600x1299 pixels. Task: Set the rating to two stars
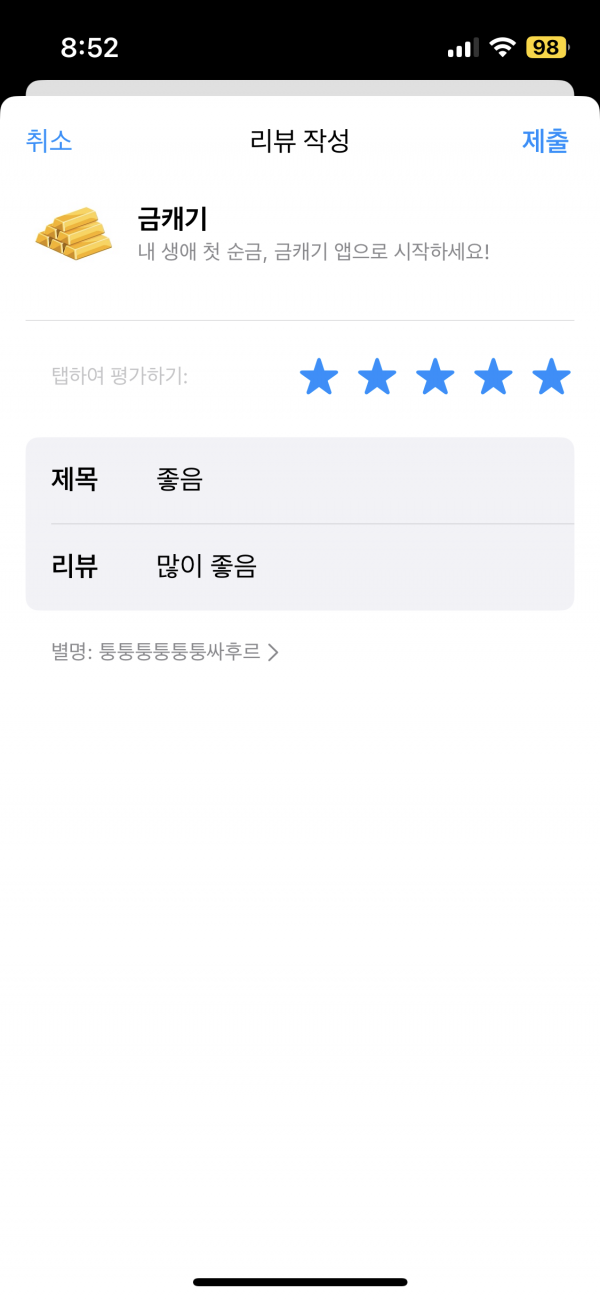(x=377, y=377)
